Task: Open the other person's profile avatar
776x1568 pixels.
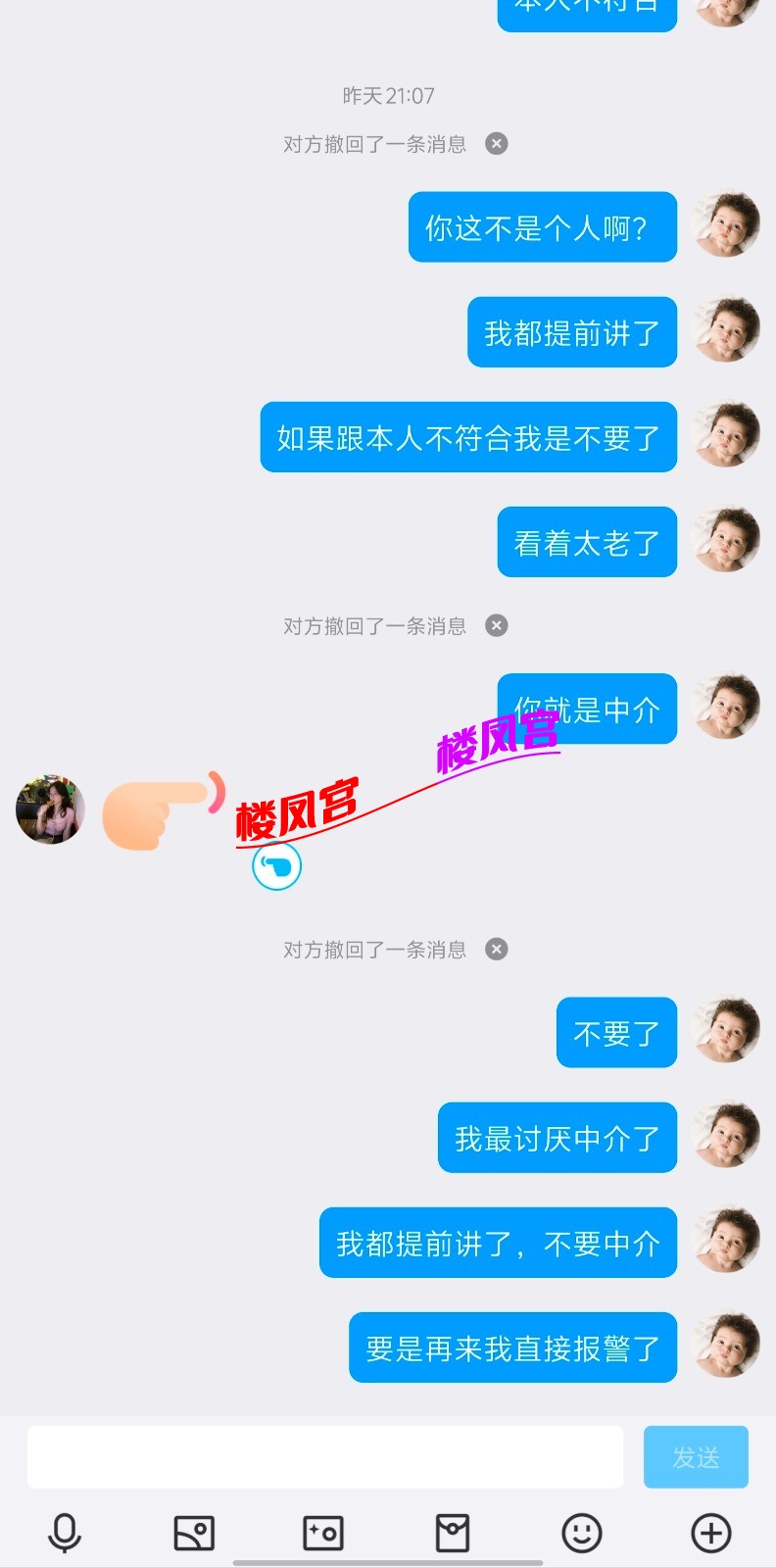Action: click(x=51, y=809)
